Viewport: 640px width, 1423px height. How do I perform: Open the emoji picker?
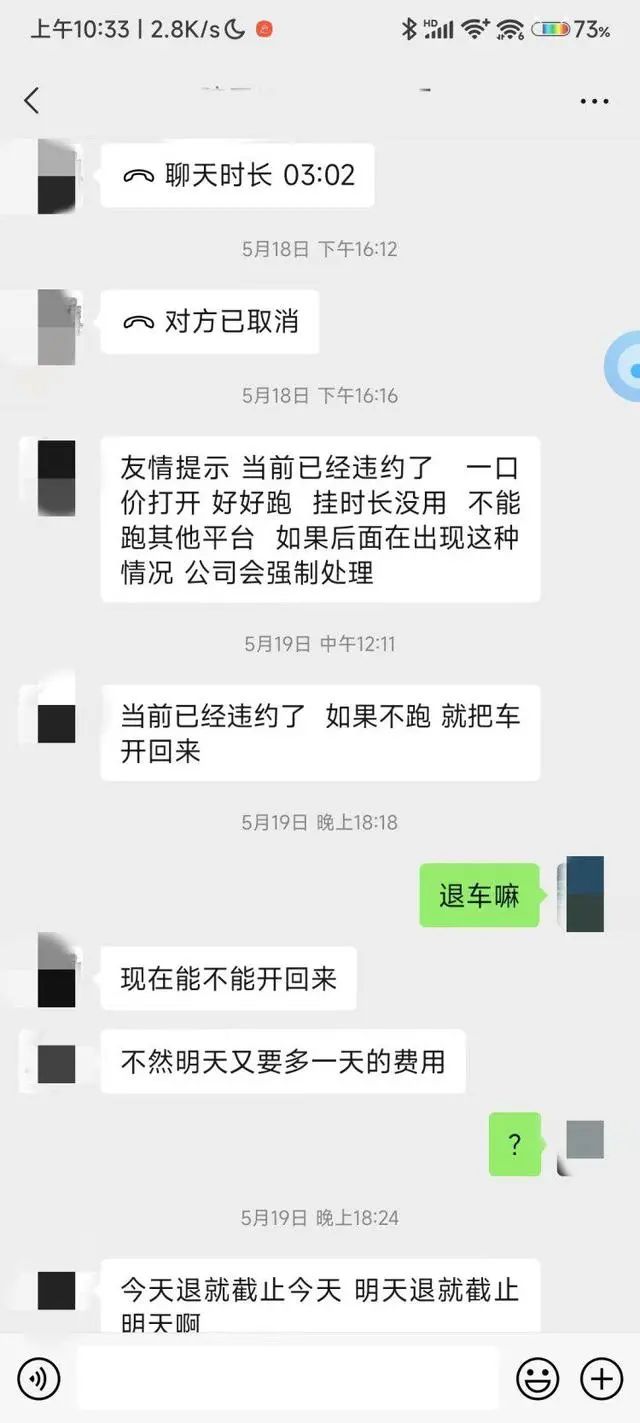(537, 1379)
